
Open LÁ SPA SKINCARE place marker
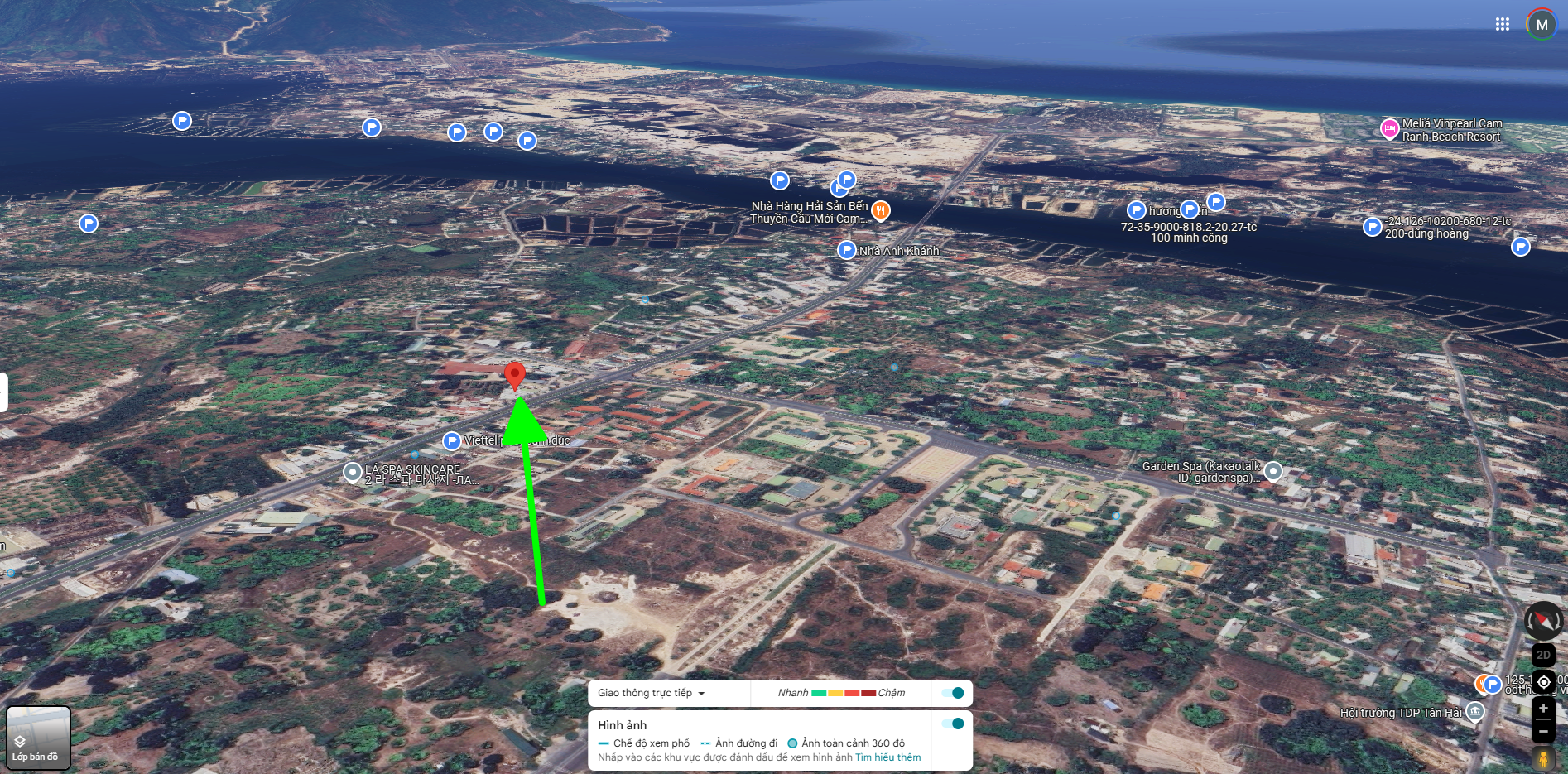(x=353, y=473)
